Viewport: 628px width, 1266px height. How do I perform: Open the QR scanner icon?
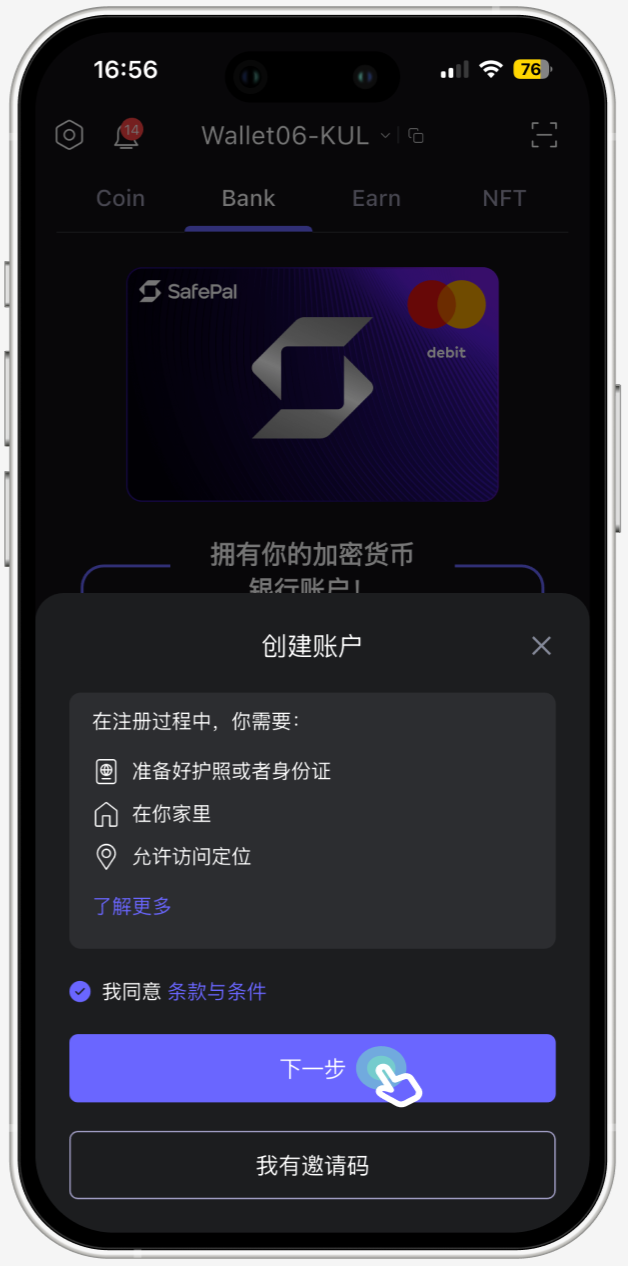click(543, 135)
